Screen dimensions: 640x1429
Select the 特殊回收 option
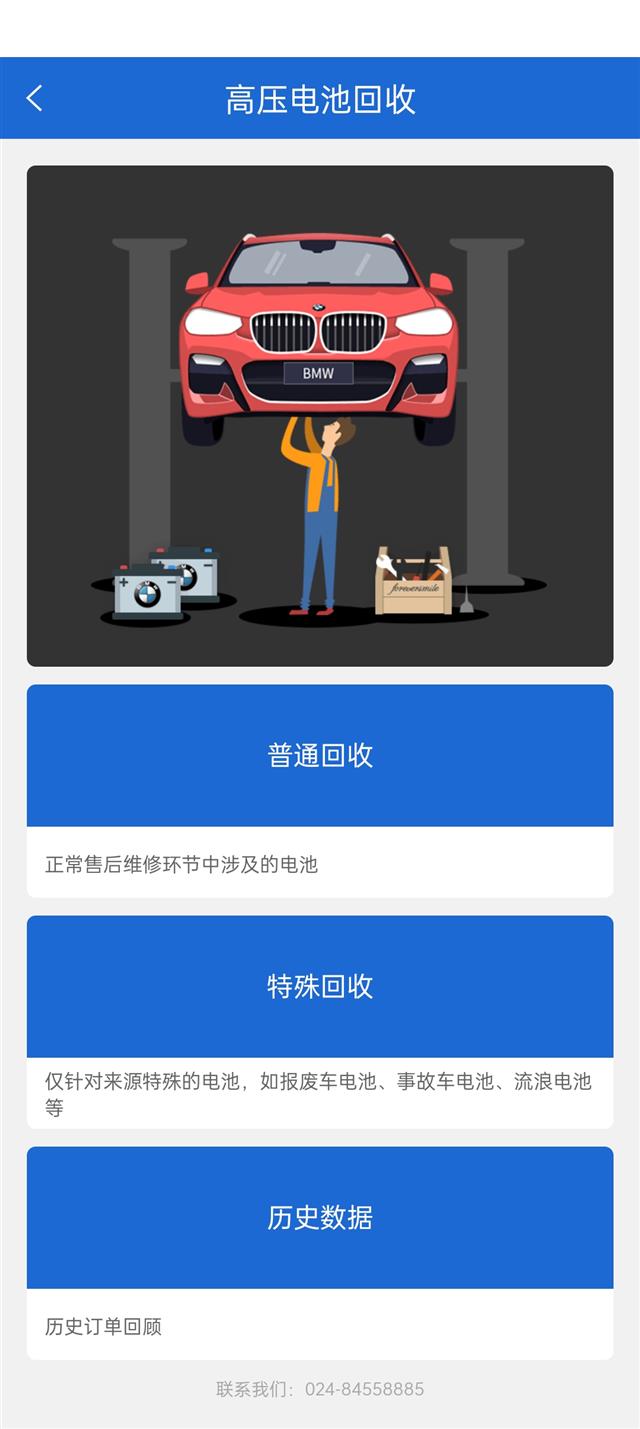click(x=320, y=987)
